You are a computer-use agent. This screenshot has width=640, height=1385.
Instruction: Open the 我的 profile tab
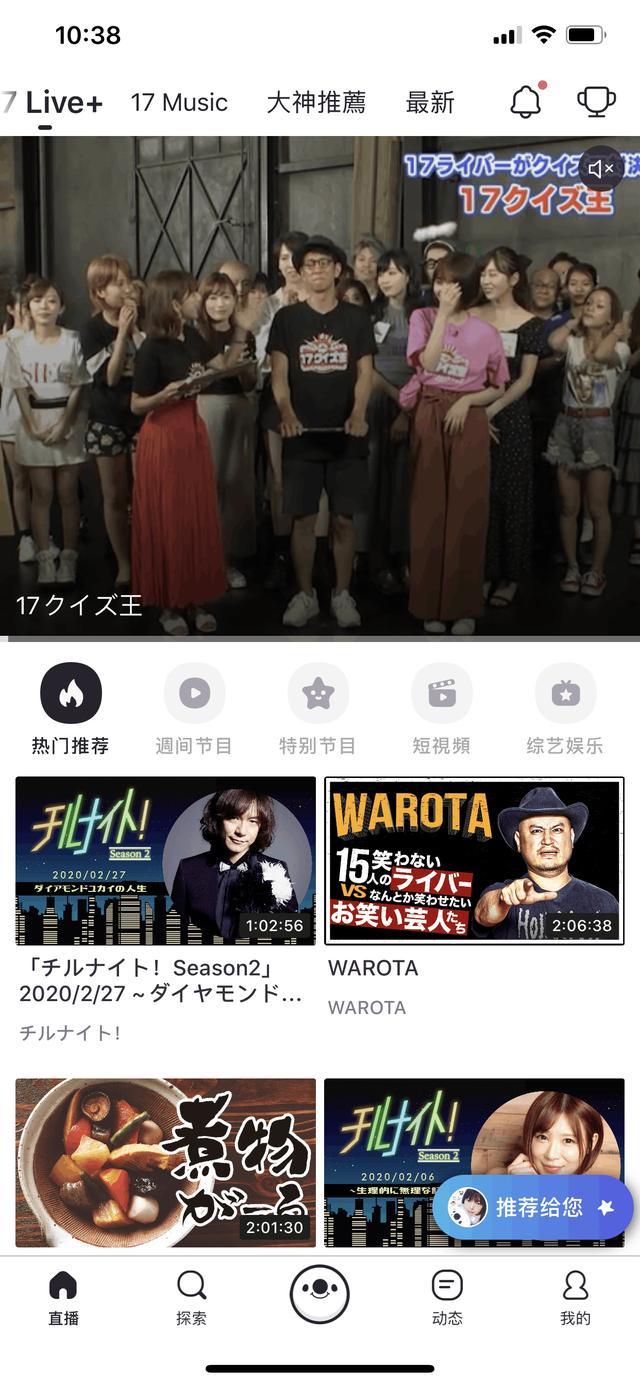(x=575, y=1297)
